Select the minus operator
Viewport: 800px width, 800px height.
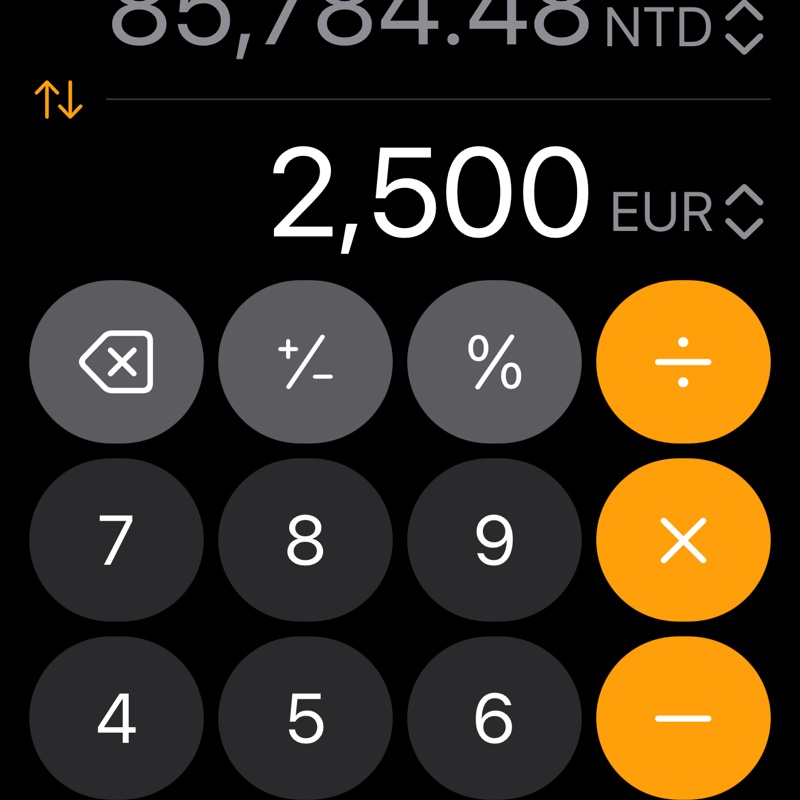[683, 718]
